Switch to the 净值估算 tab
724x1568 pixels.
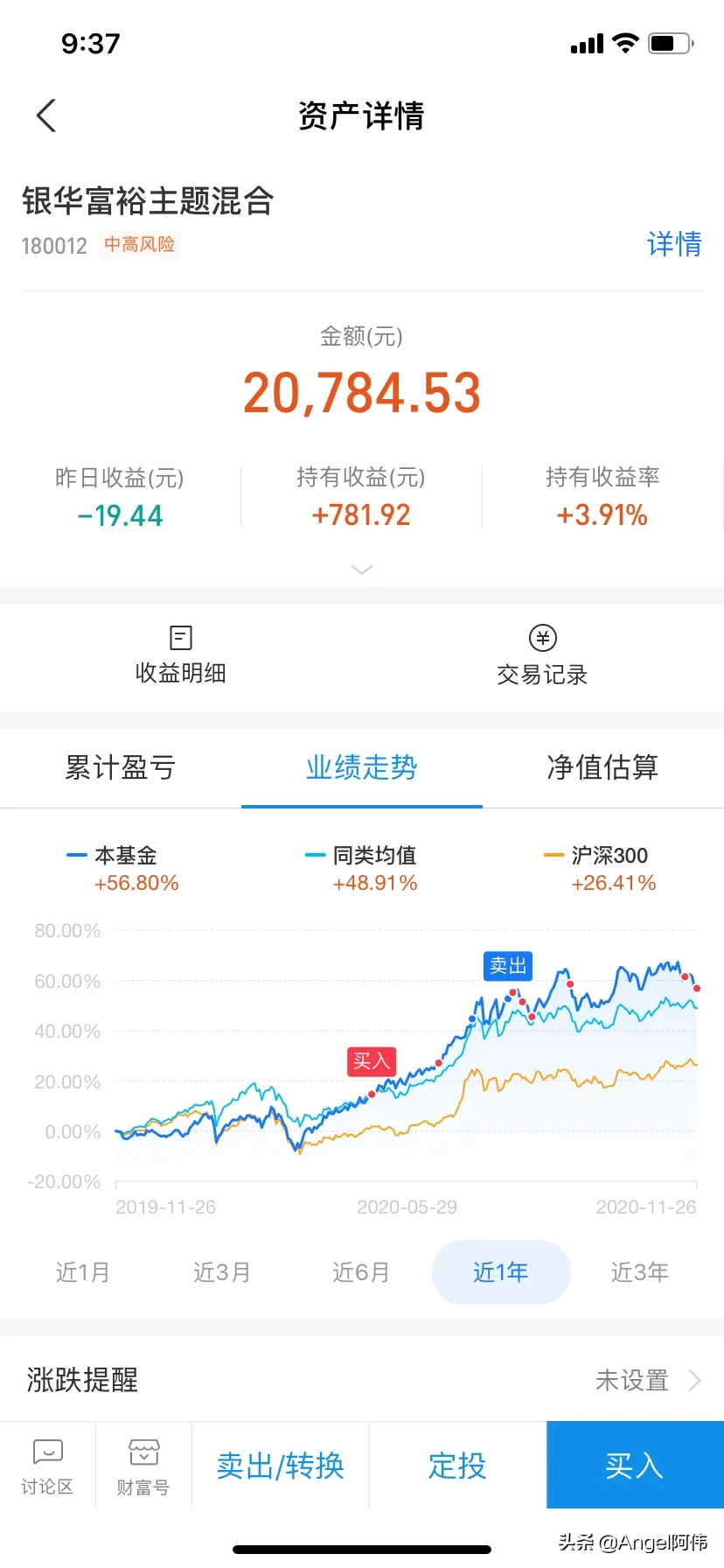602,767
